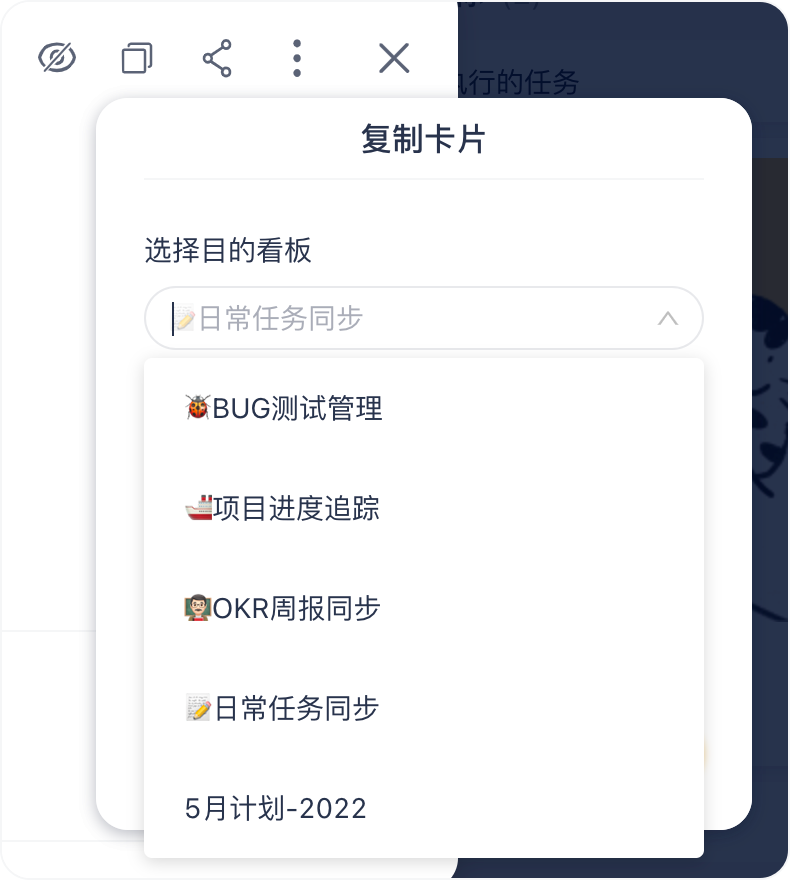Select 日常任务同步 from the list

[x=283, y=708]
